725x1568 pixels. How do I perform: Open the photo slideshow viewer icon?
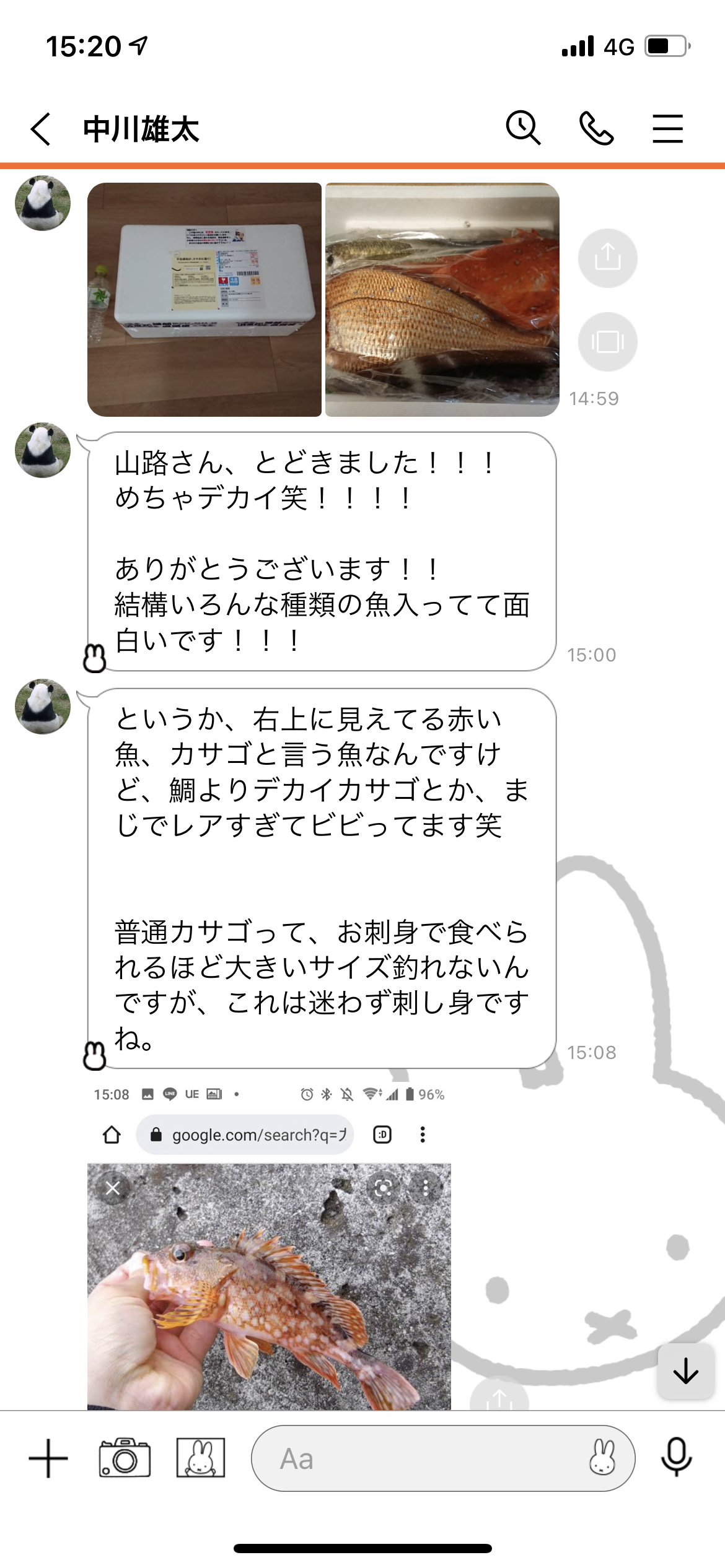[x=607, y=341]
